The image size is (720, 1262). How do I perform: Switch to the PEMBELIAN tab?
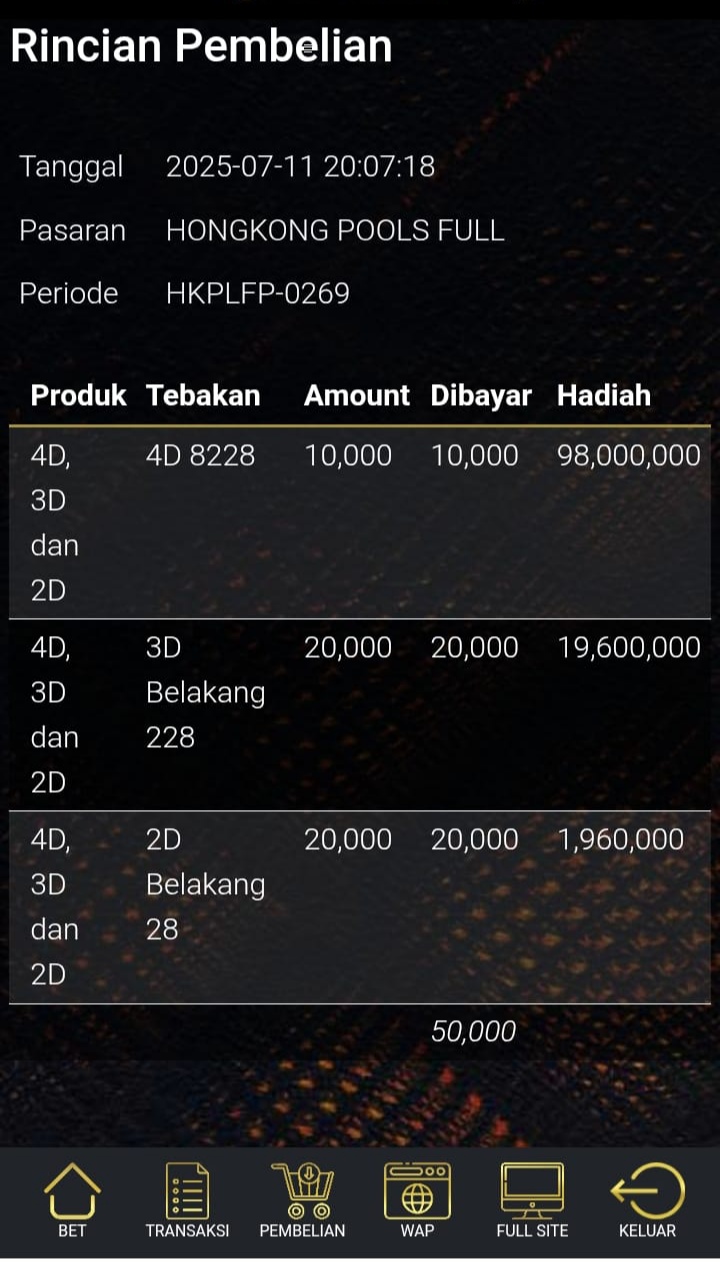(302, 1200)
